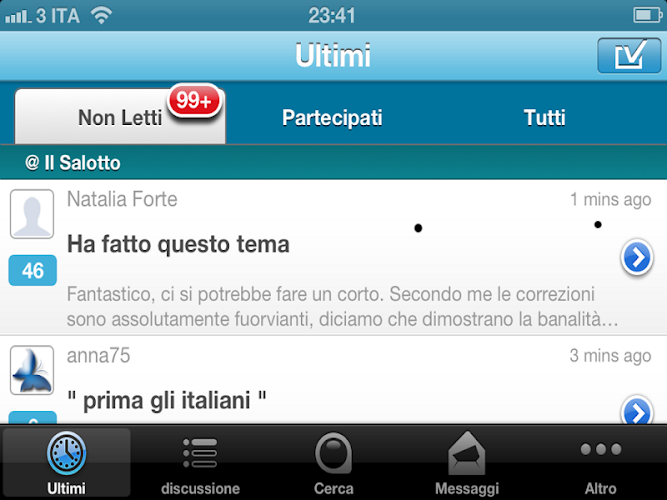Switch to the Tutti tab
The image size is (667, 500).
(544, 118)
